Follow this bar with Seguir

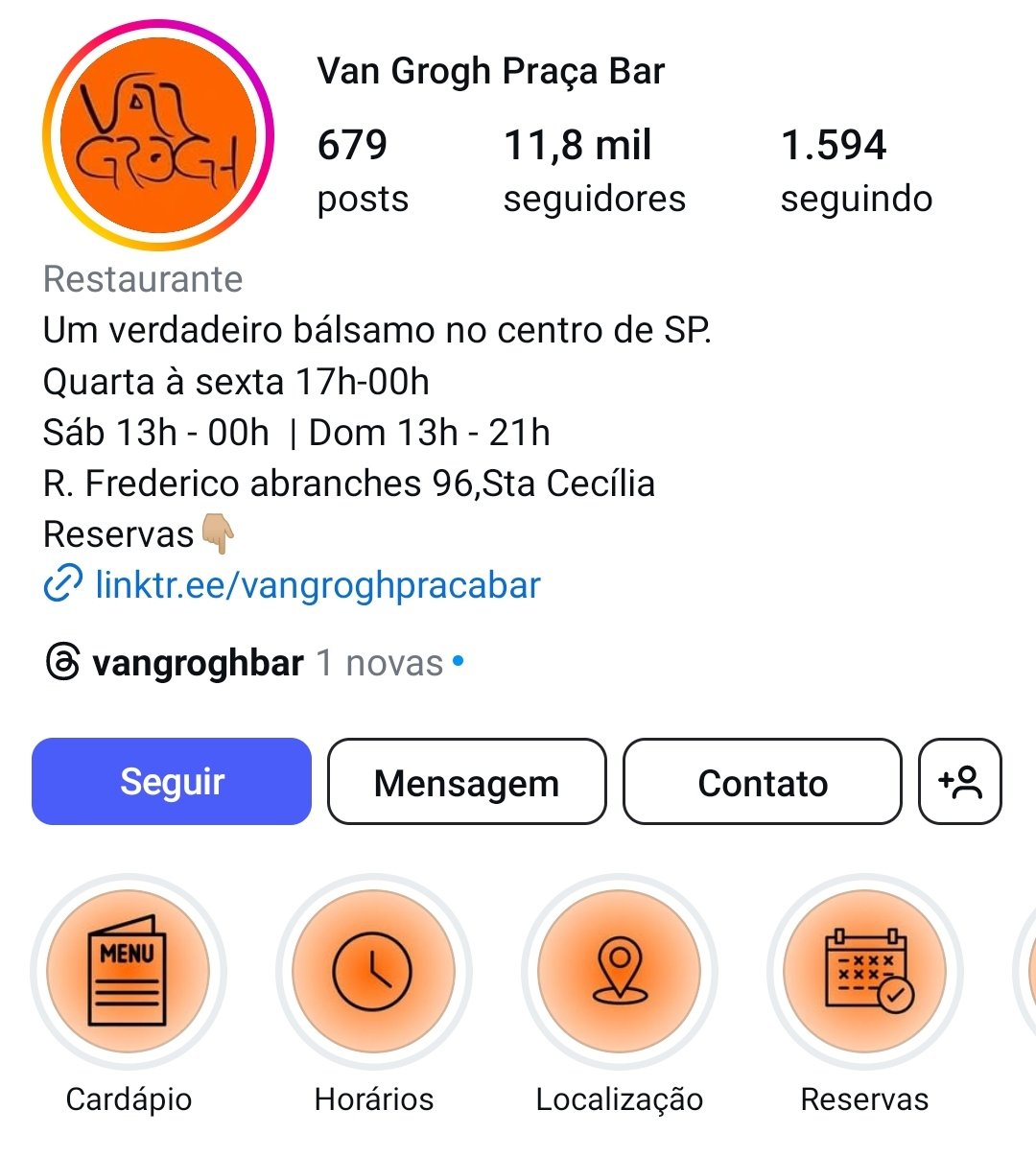coord(172,782)
